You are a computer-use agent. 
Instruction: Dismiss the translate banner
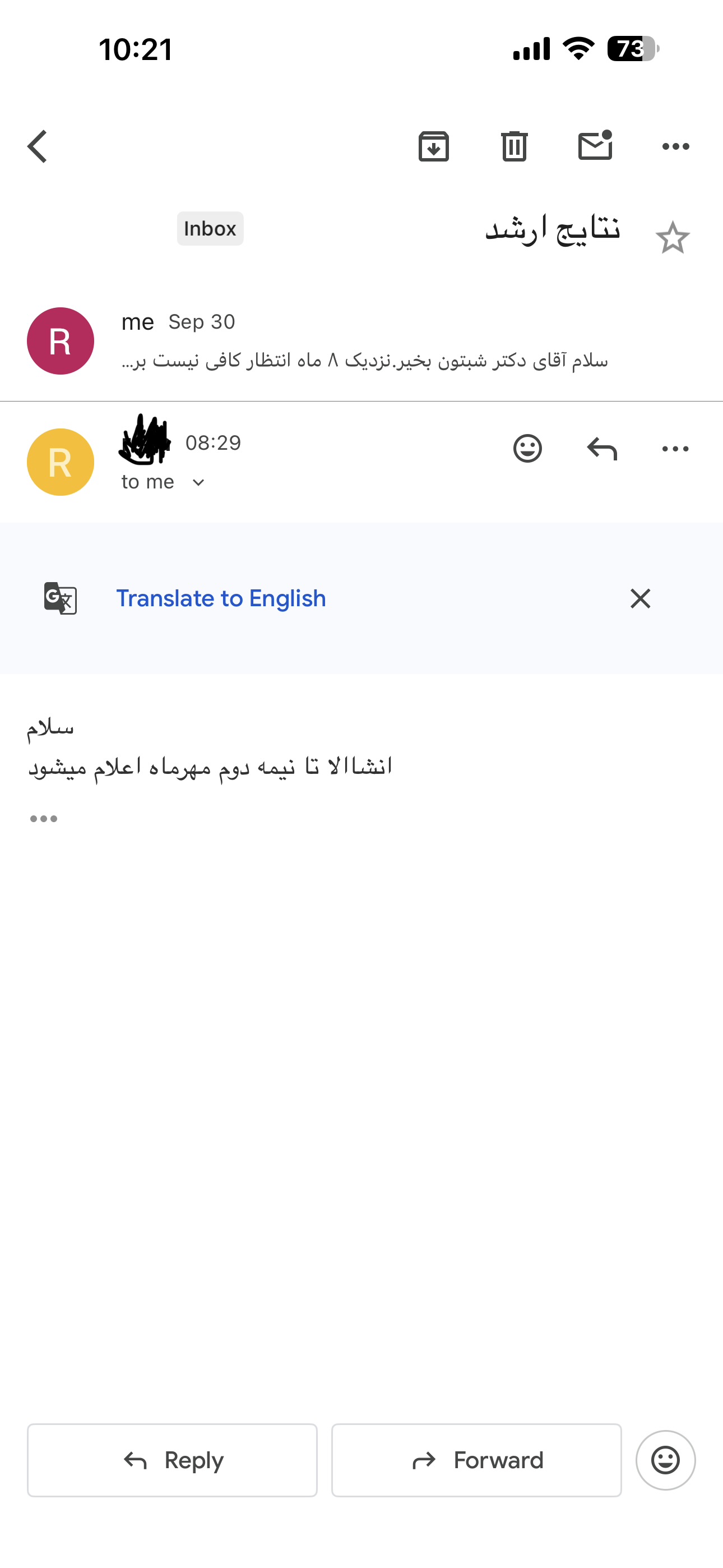[640, 599]
